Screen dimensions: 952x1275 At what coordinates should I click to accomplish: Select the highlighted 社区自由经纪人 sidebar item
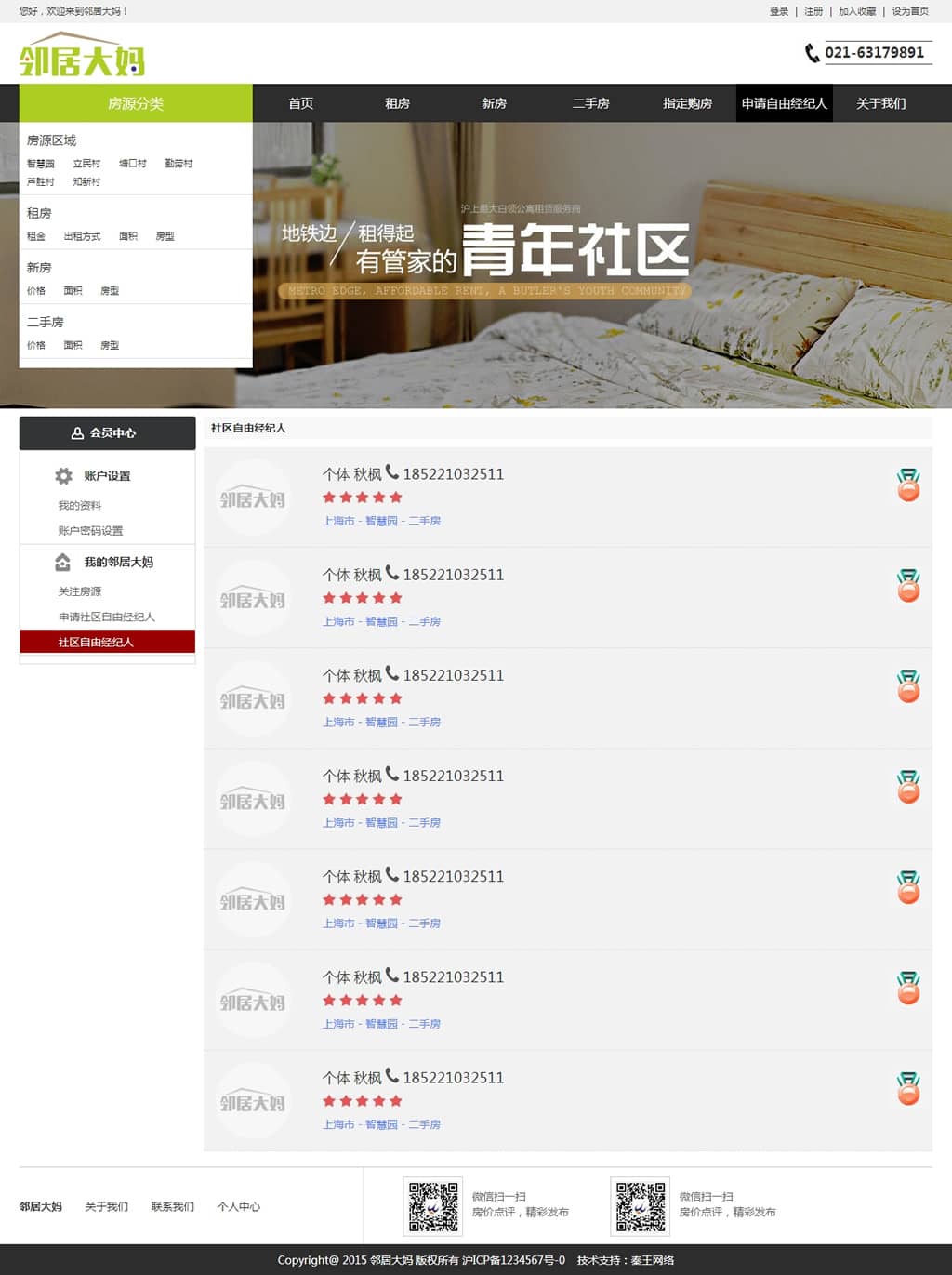(96, 642)
